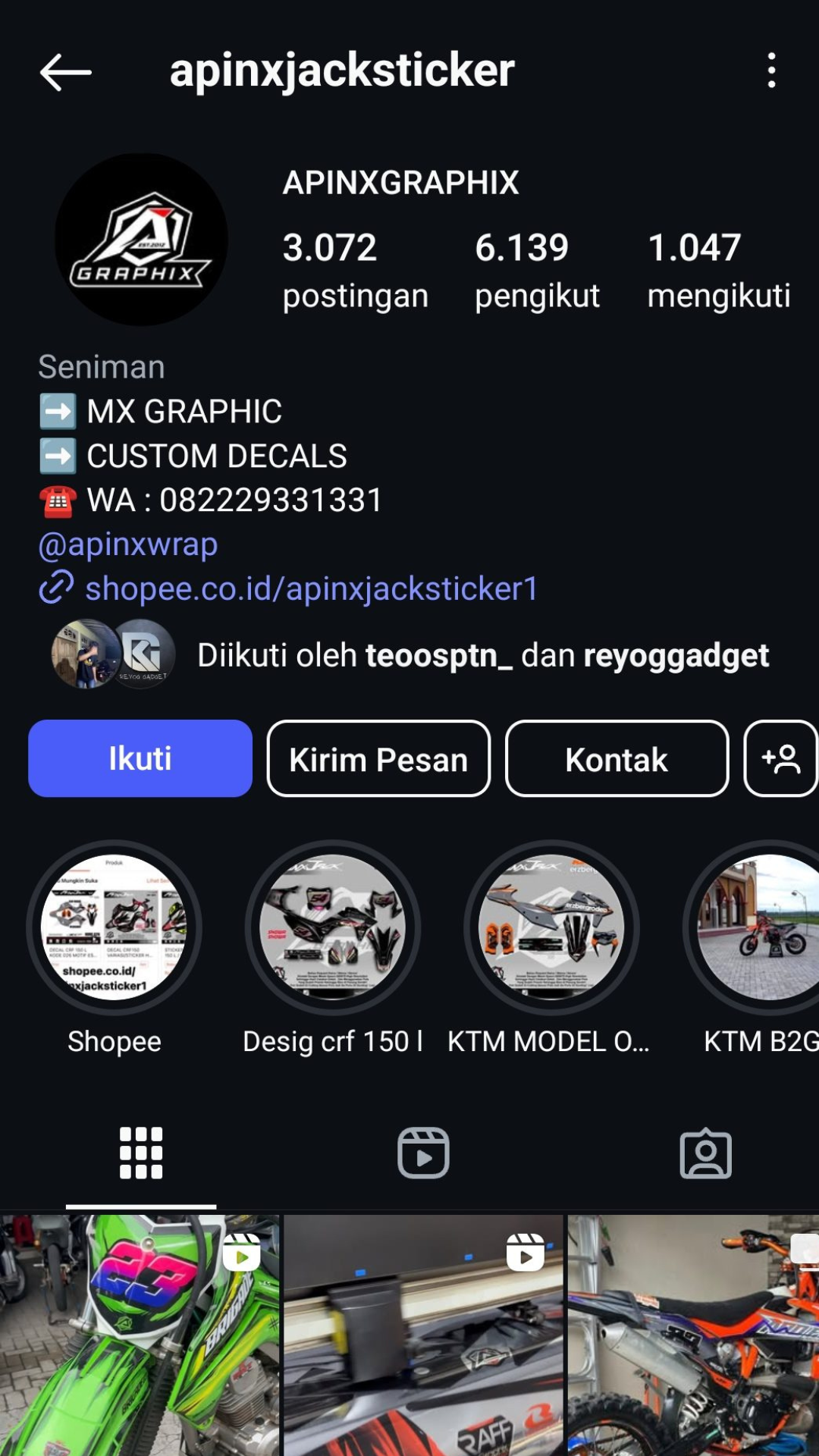Open the Desig crf 150 l highlight
The height and width of the screenshot is (1456, 819).
pyautogui.click(x=332, y=927)
